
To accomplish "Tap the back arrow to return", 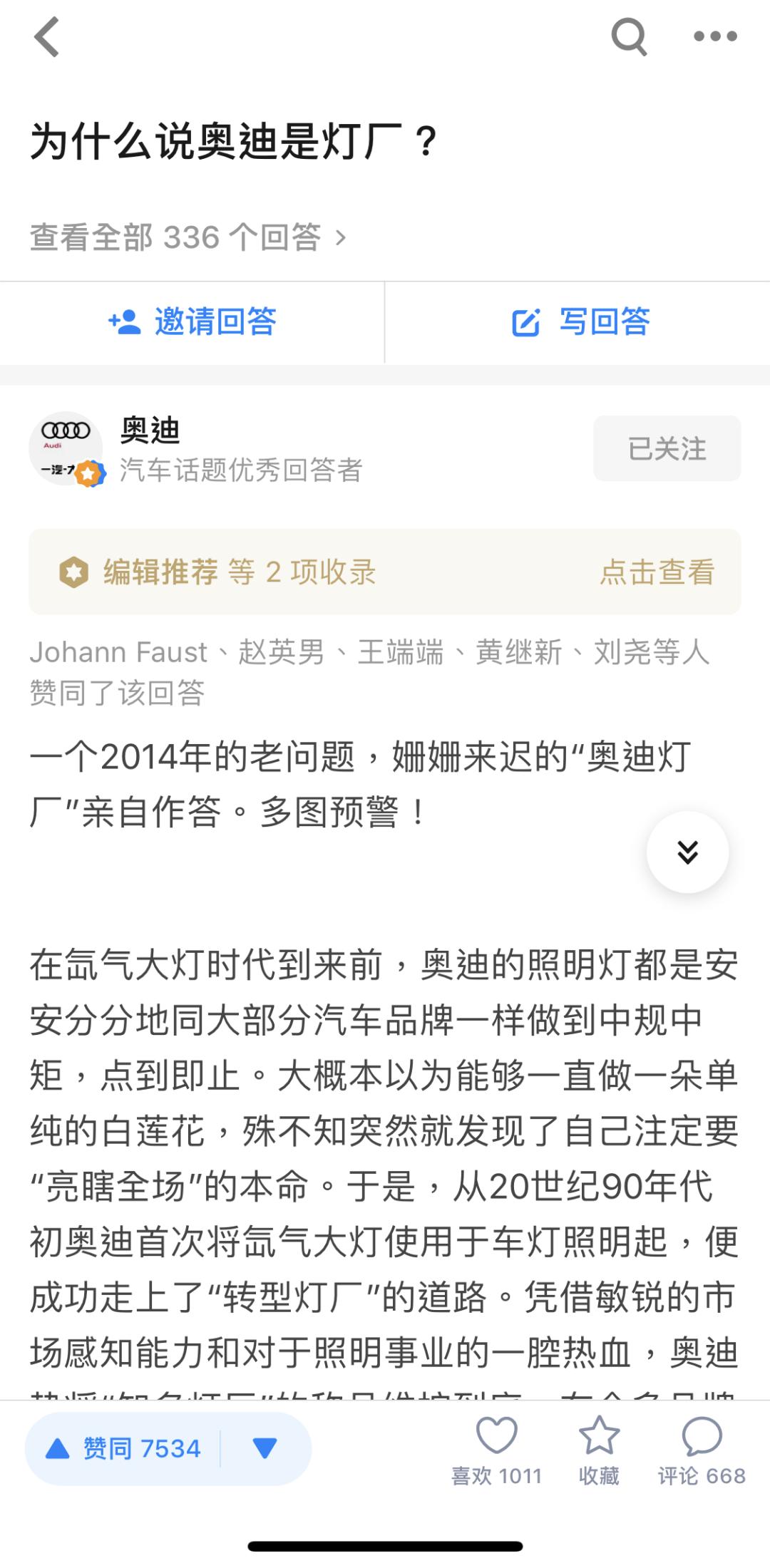I will click(47, 37).
